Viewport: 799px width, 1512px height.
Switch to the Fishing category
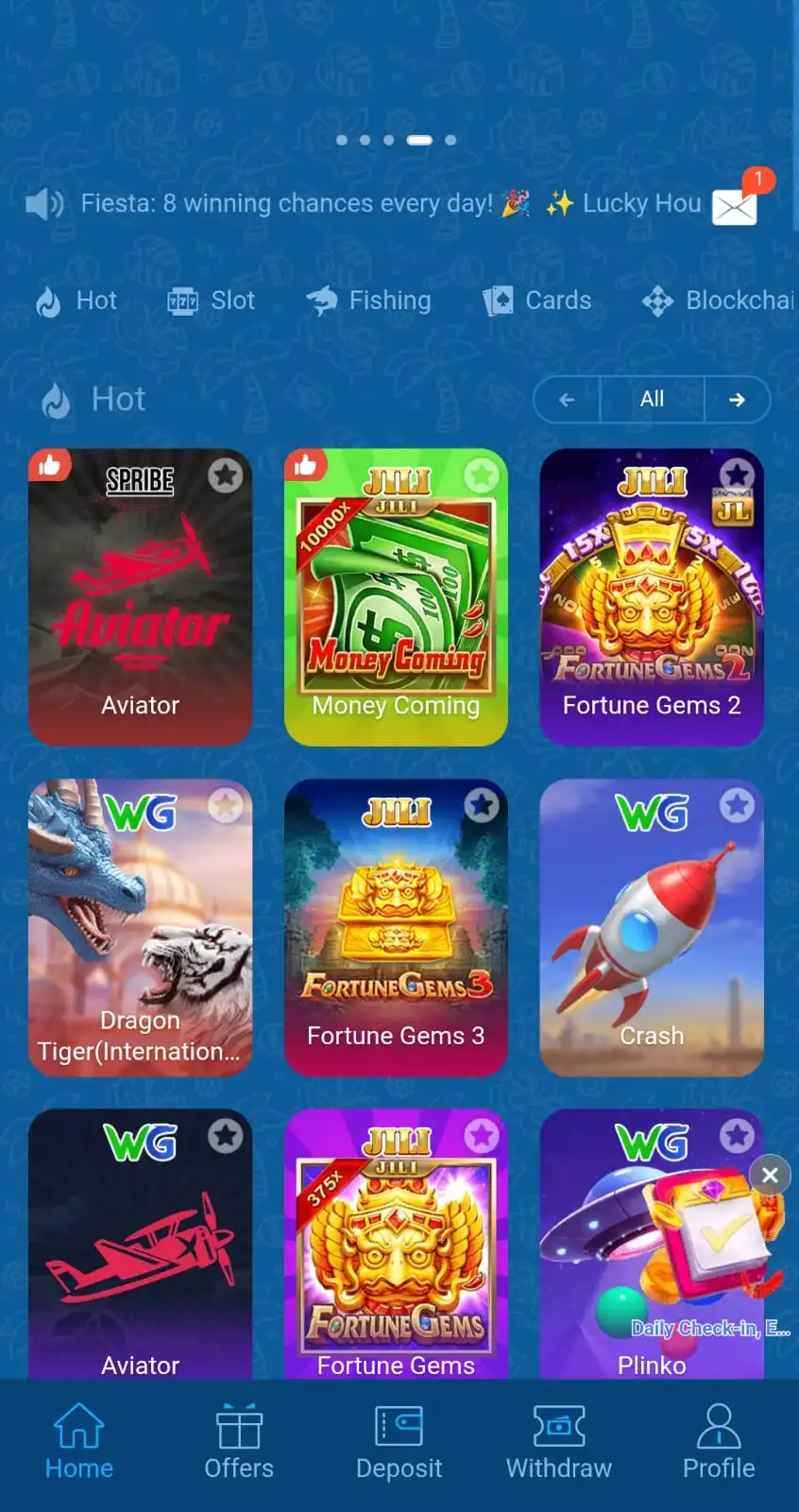tap(368, 301)
